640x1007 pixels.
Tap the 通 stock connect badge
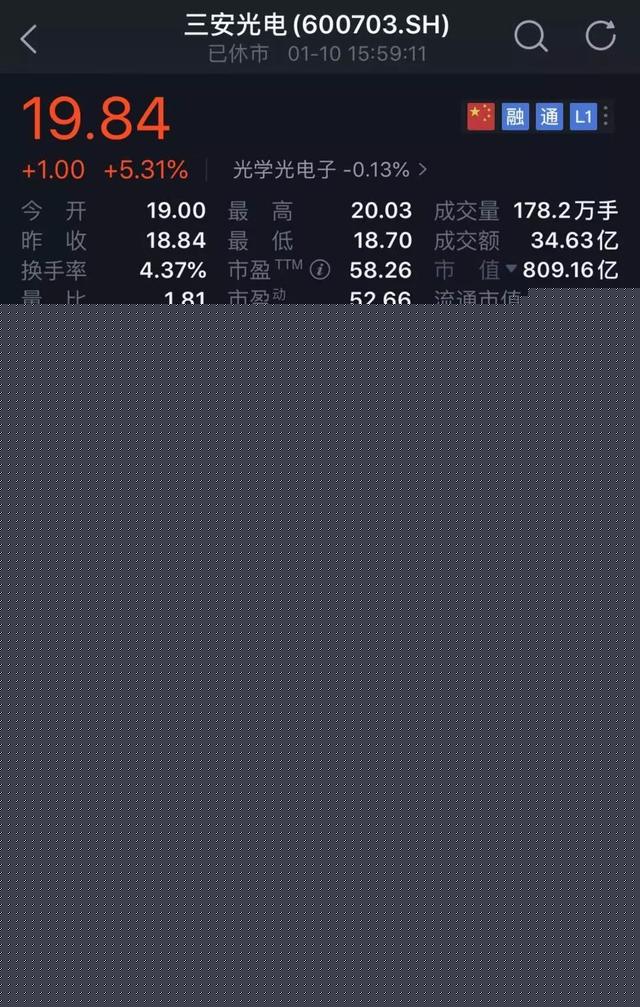coord(549,117)
